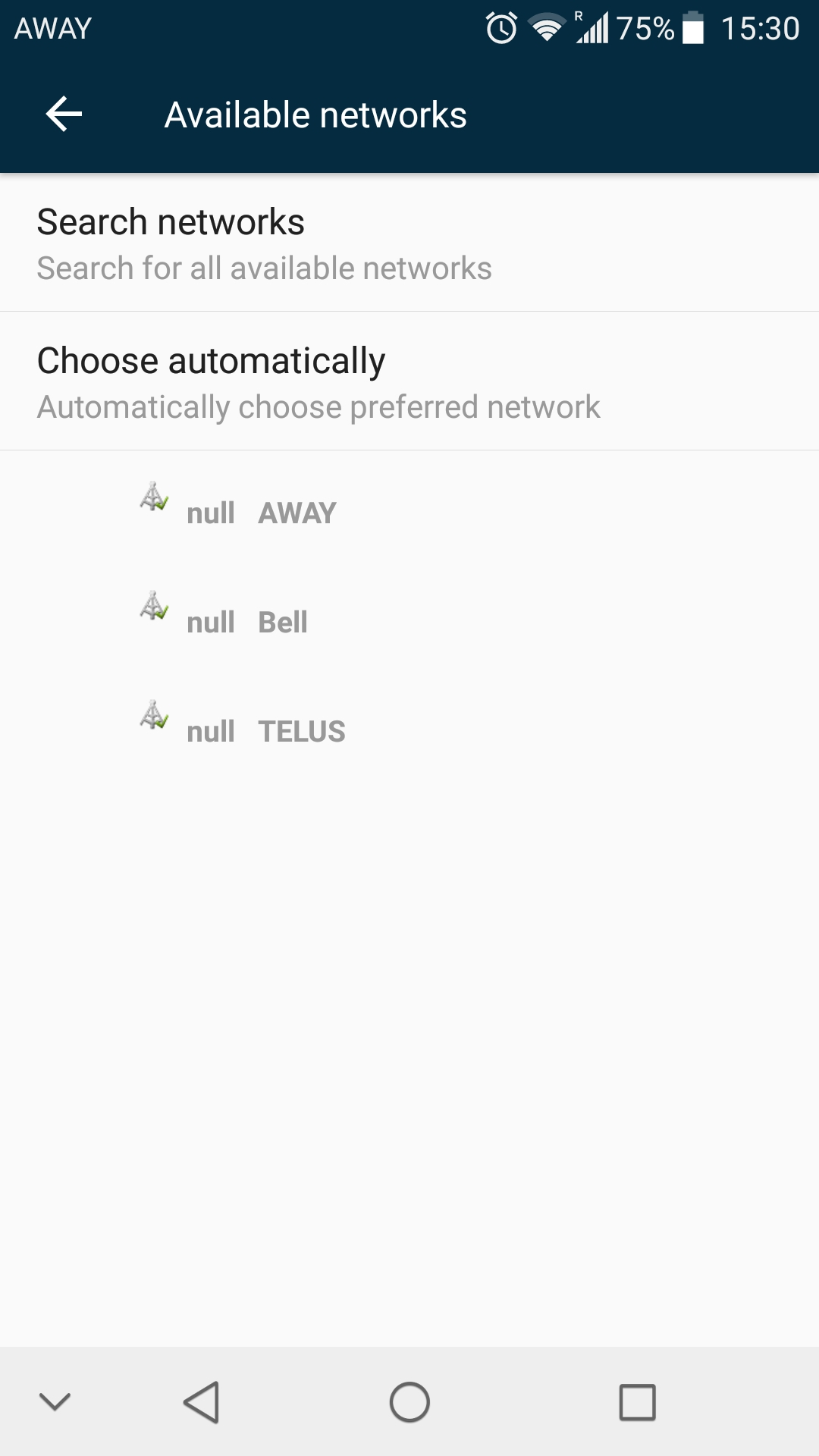Select Choose automatically
The width and height of the screenshot is (819, 1456).
click(409, 381)
